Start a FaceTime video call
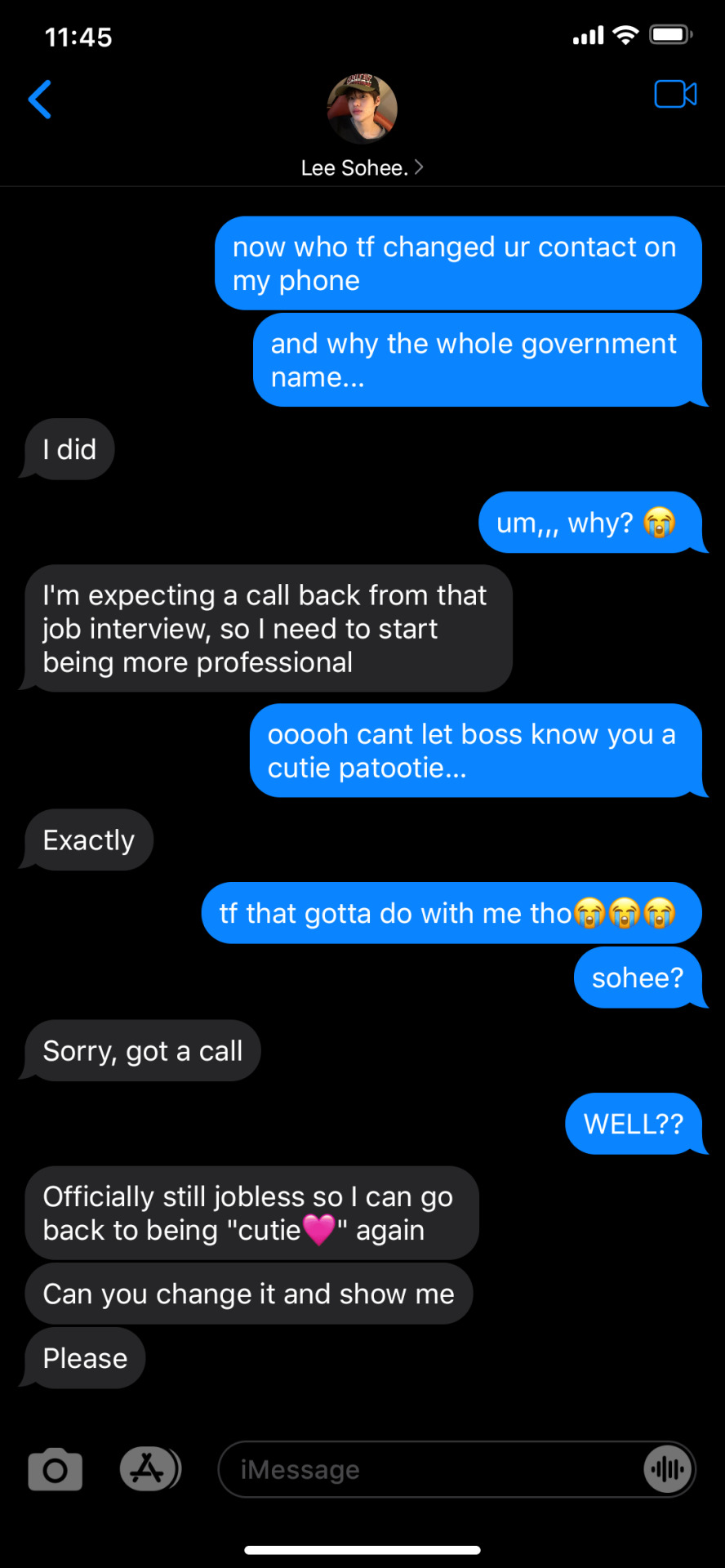This screenshot has height=1568, width=725. pos(675,95)
